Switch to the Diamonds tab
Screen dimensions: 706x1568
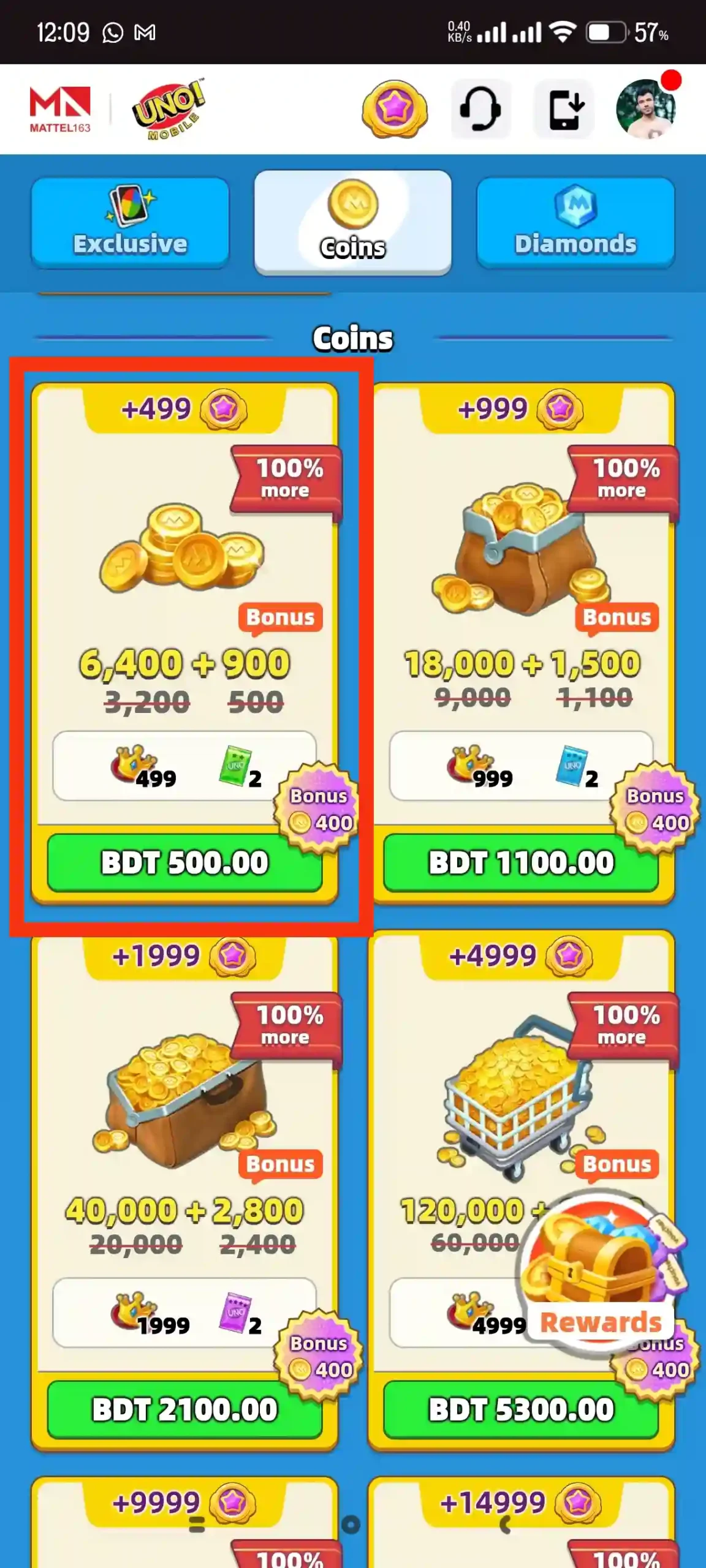pos(575,222)
